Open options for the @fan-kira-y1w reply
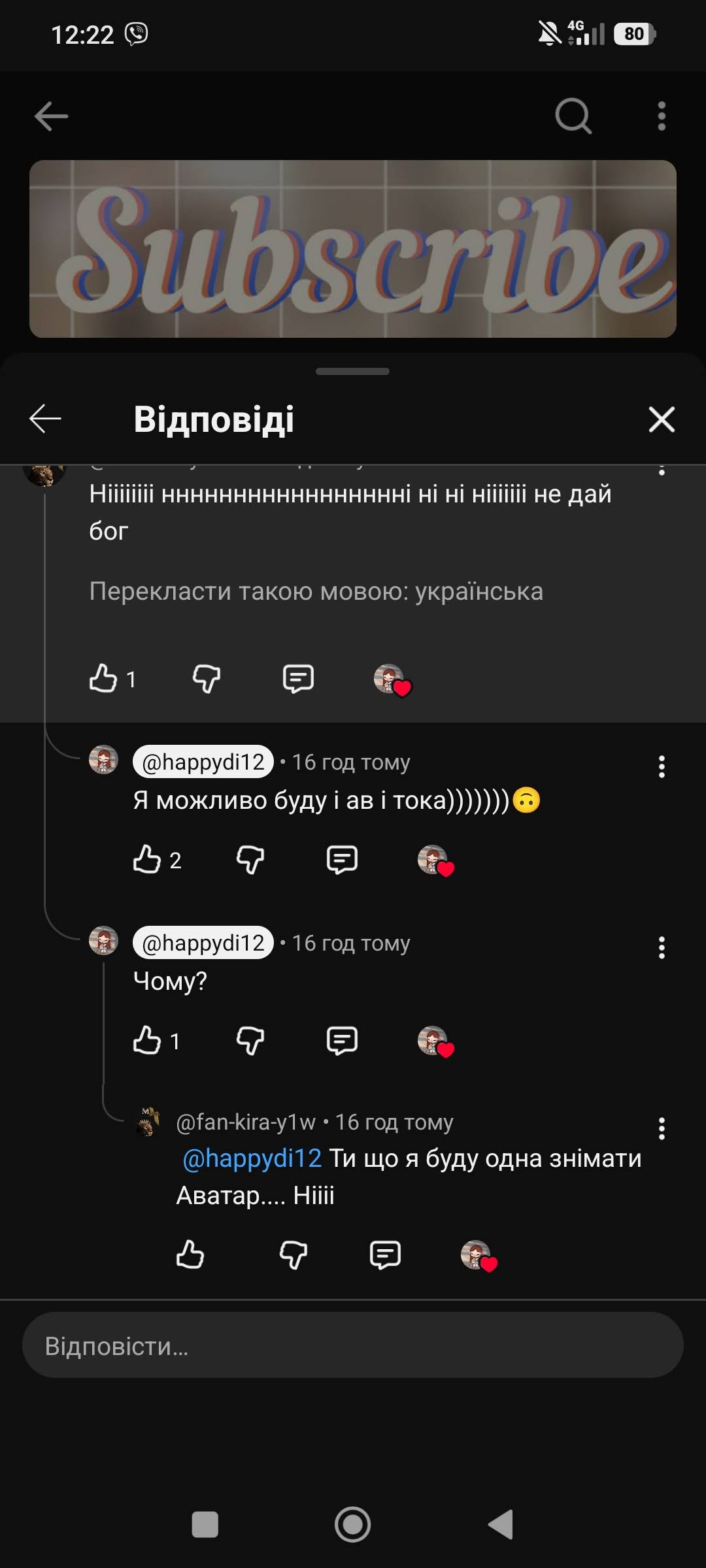The image size is (706, 1568). point(662,1128)
